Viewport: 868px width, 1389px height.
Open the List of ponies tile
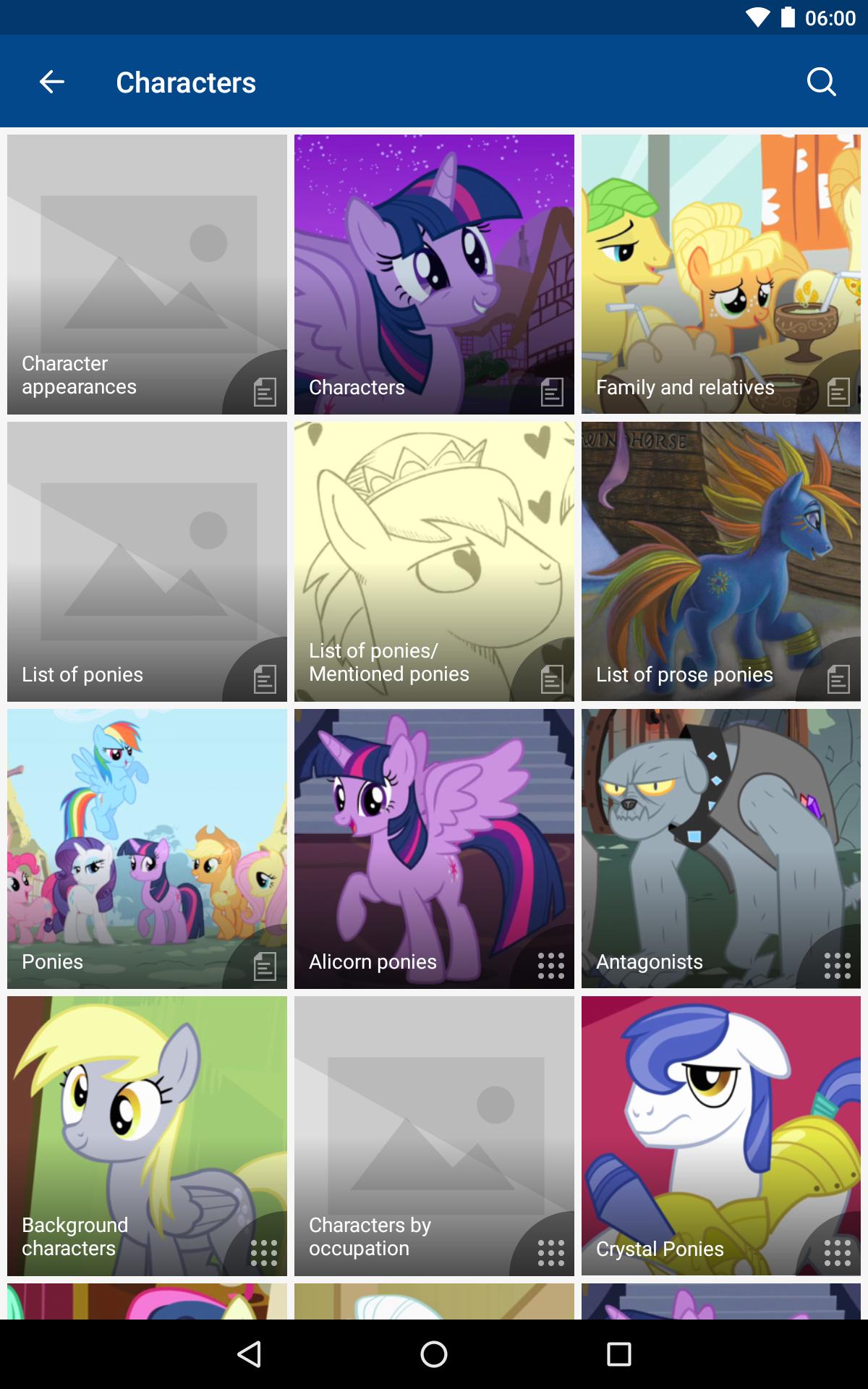[147, 561]
